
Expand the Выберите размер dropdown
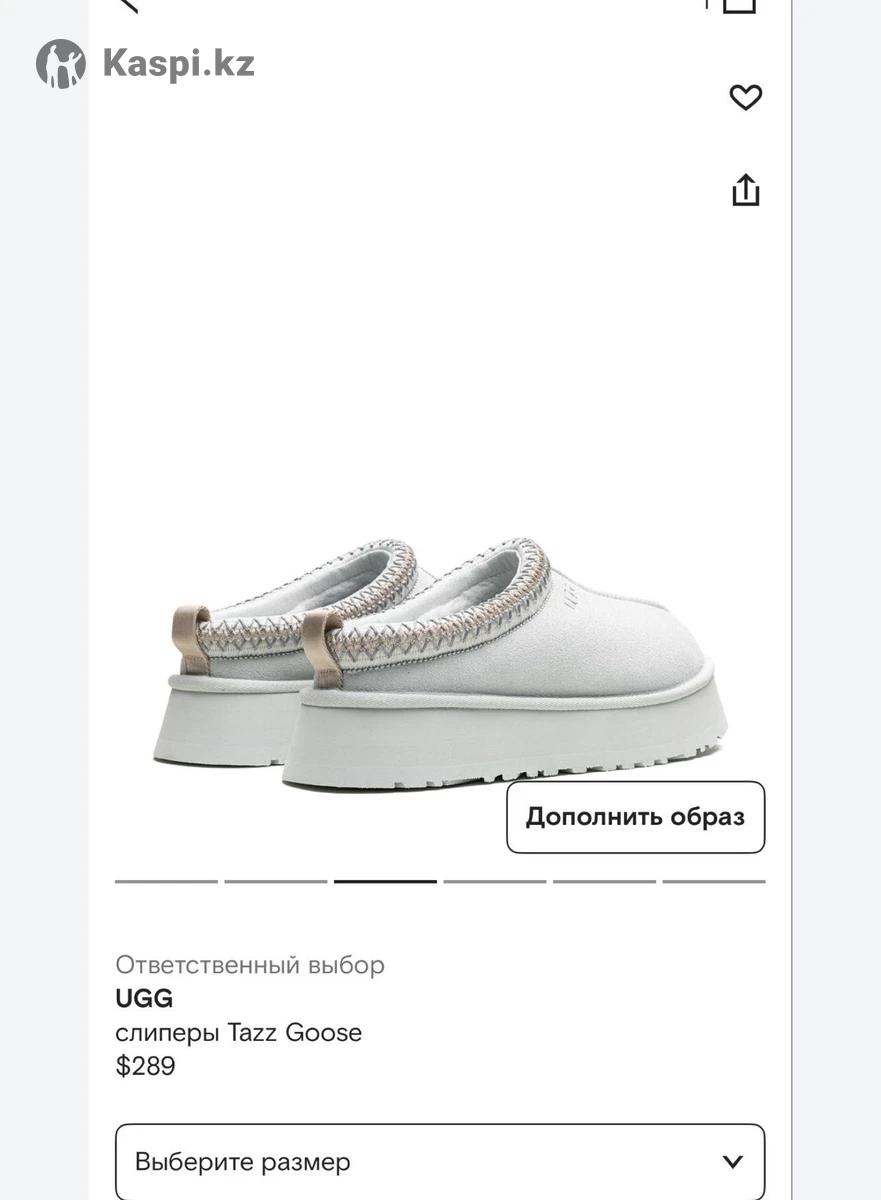point(440,1161)
